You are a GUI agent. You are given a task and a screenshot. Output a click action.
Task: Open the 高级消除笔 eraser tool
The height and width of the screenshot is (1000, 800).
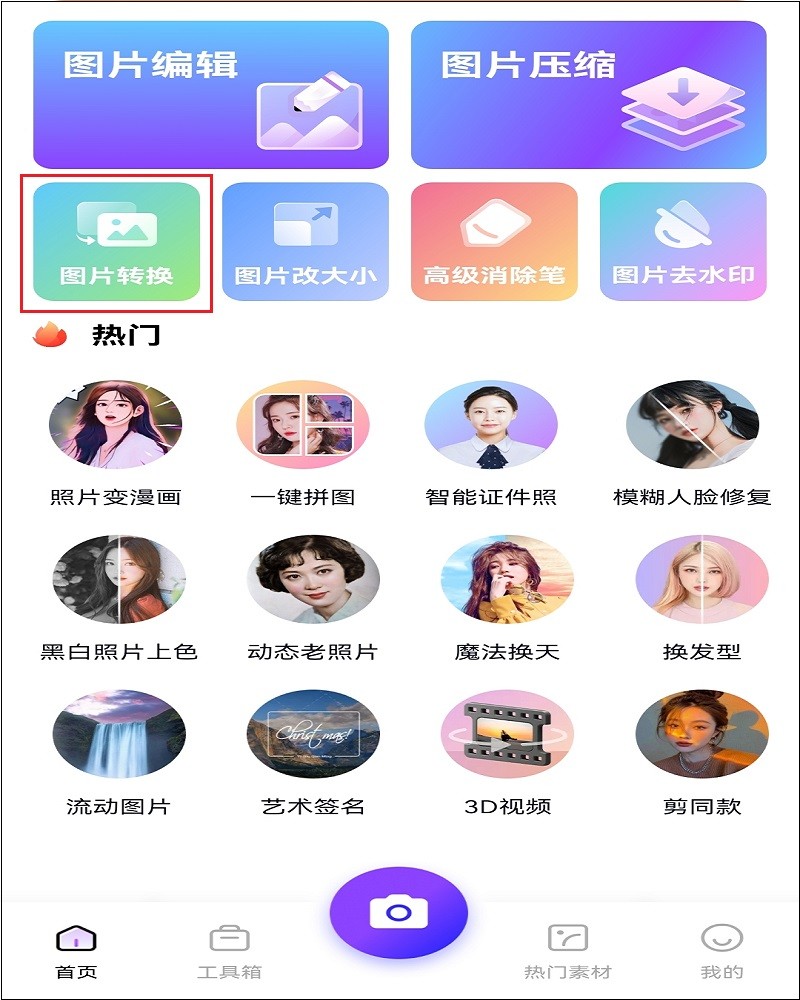tap(494, 240)
